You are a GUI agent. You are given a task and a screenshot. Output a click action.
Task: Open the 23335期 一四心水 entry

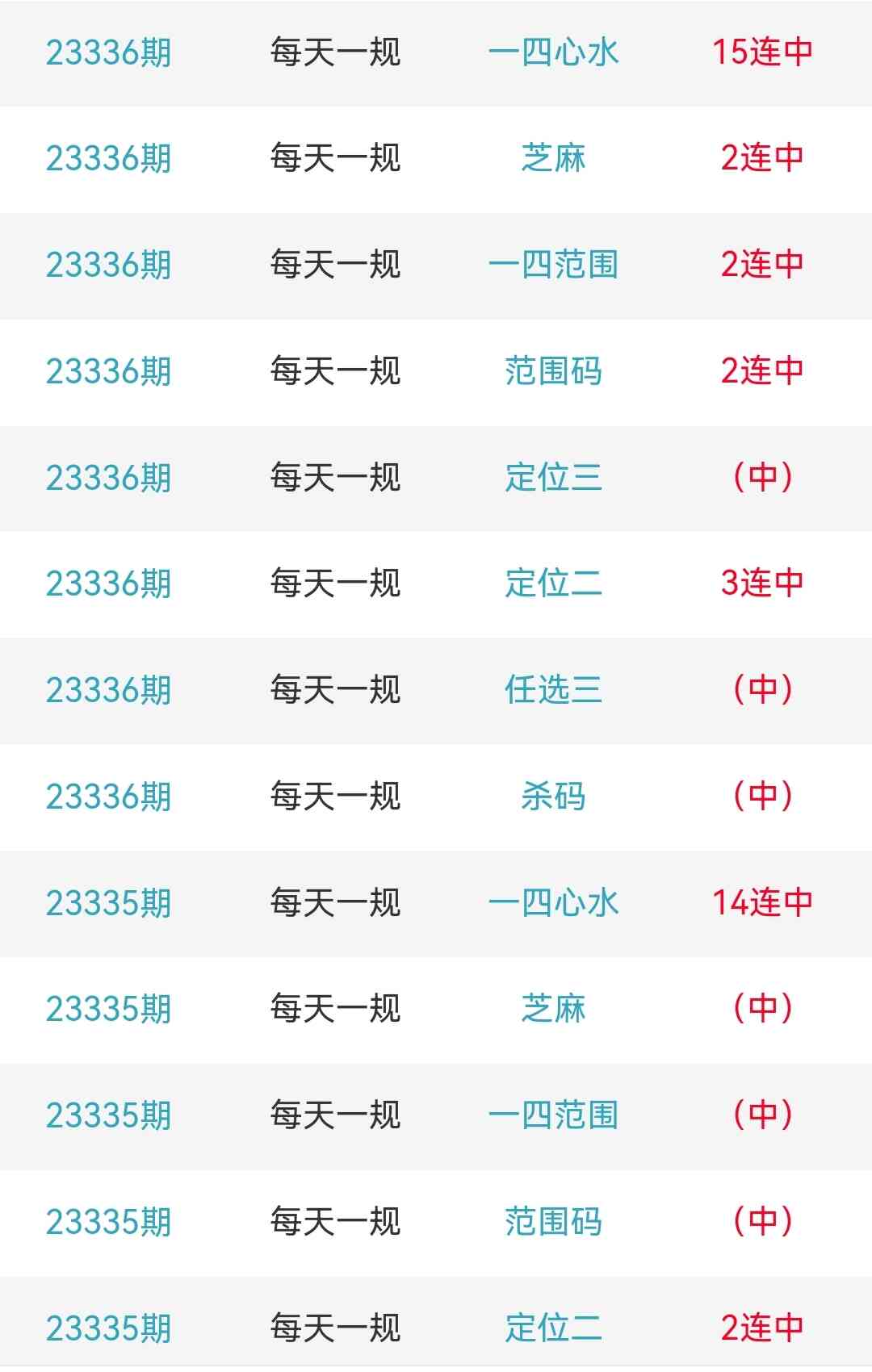(x=553, y=903)
